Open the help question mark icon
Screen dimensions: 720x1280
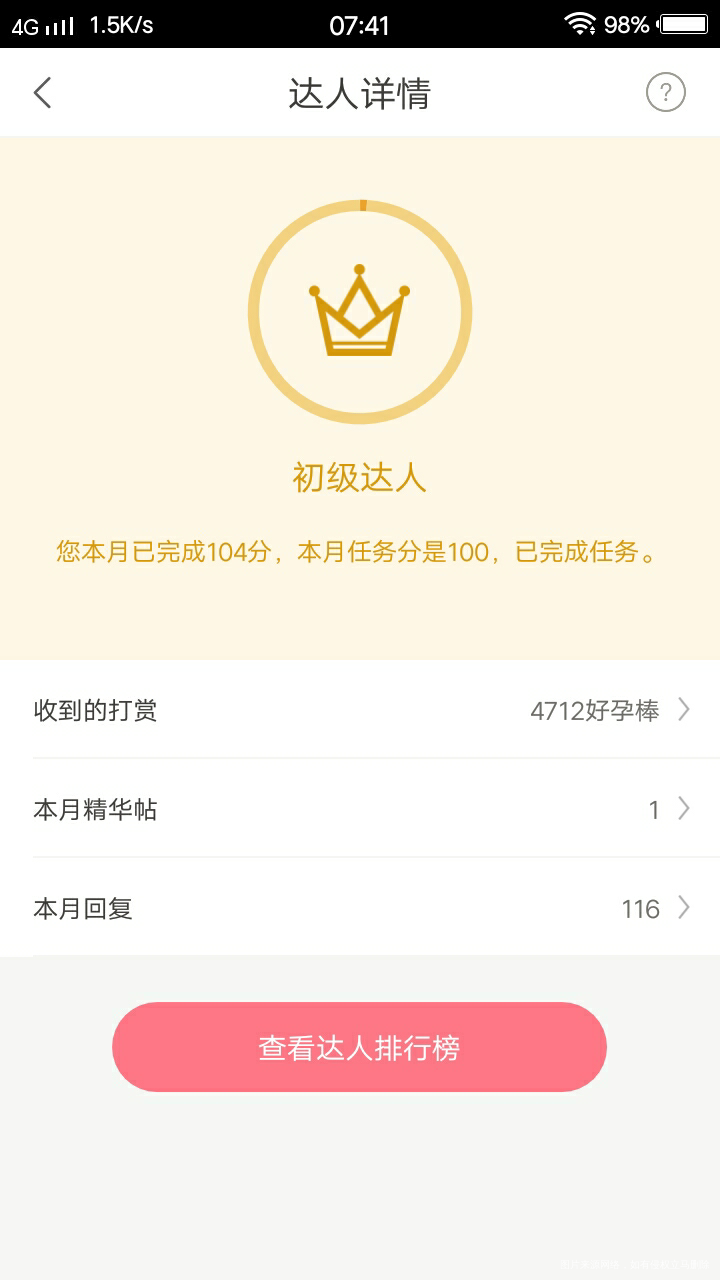(x=665, y=92)
